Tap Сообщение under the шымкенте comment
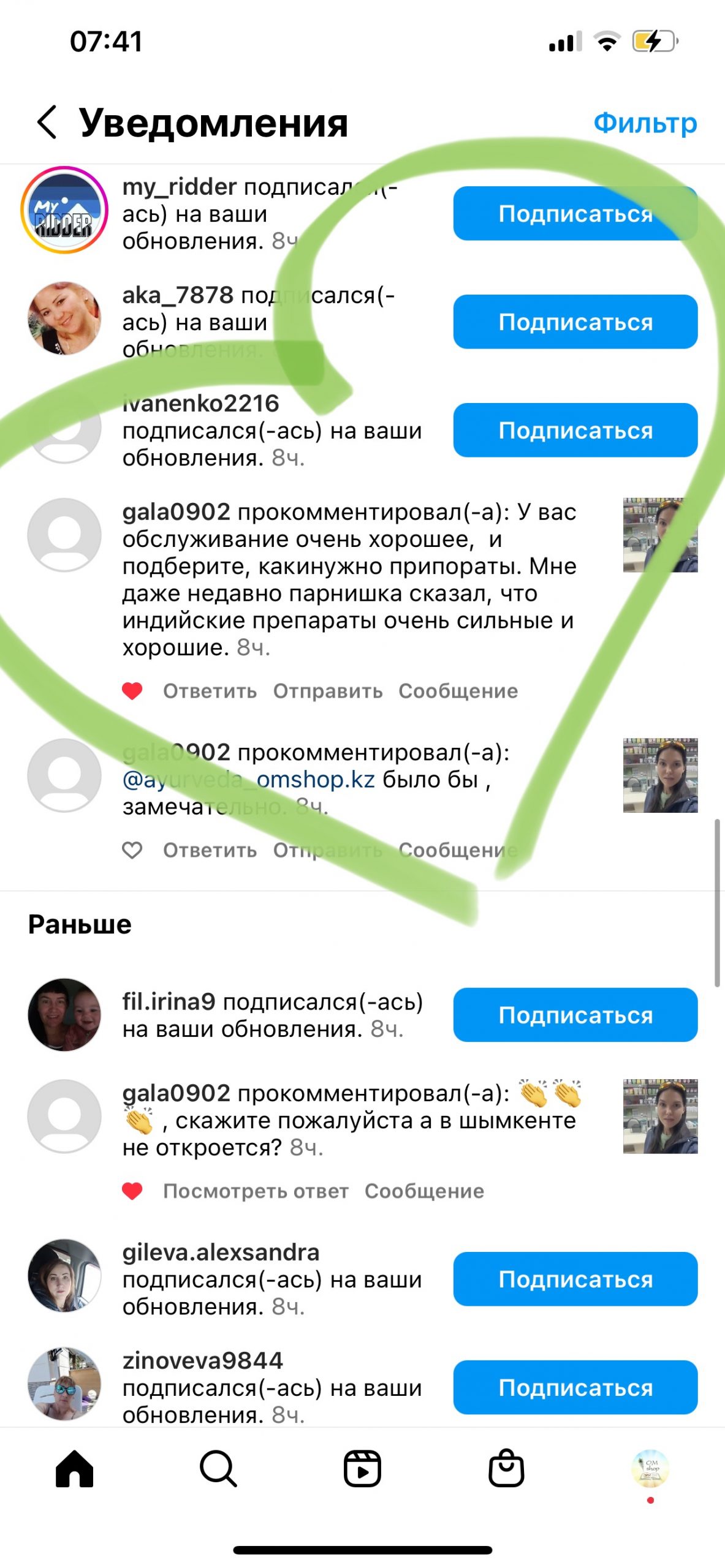725x1568 pixels. click(424, 1191)
